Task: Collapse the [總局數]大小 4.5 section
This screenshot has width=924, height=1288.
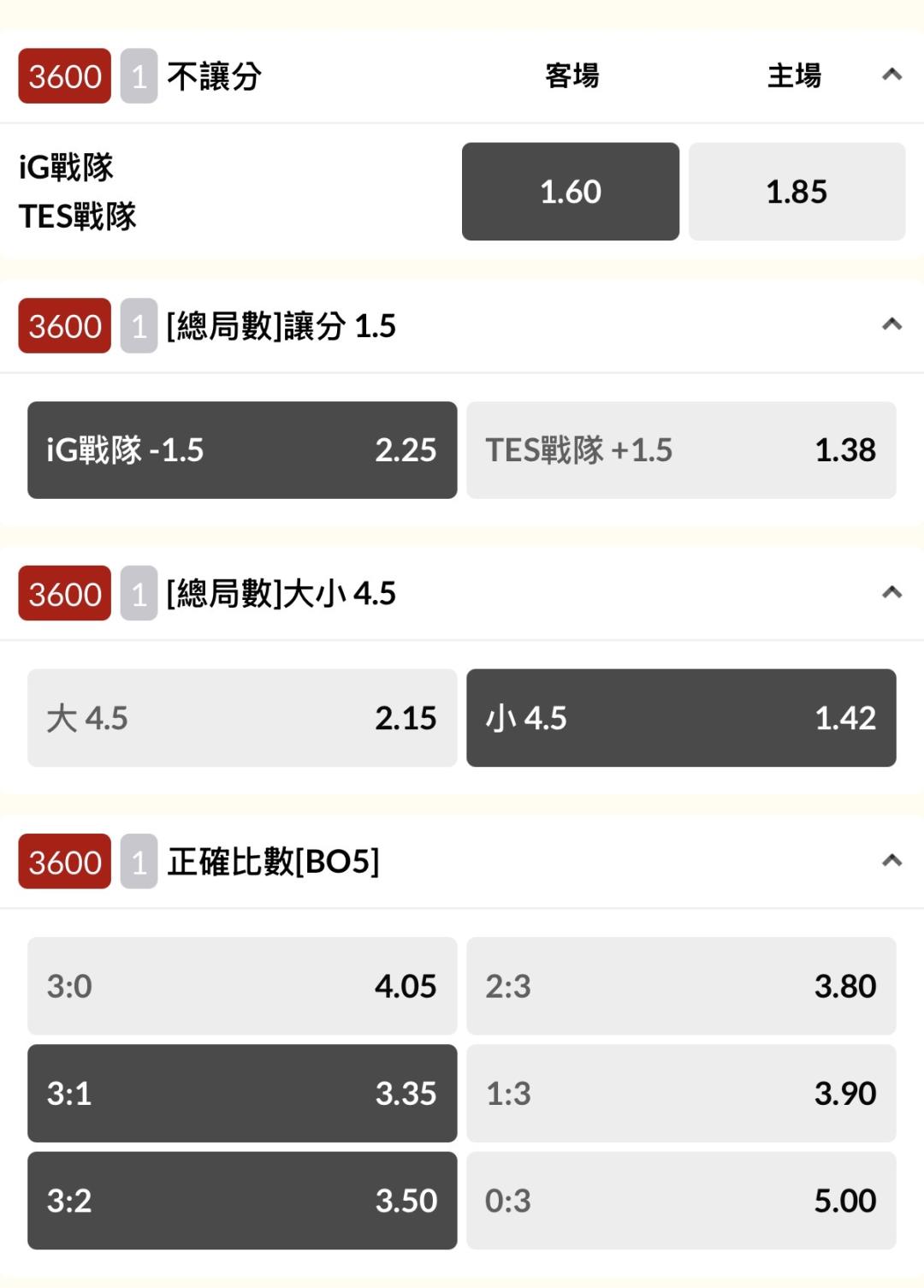Action: [891, 593]
